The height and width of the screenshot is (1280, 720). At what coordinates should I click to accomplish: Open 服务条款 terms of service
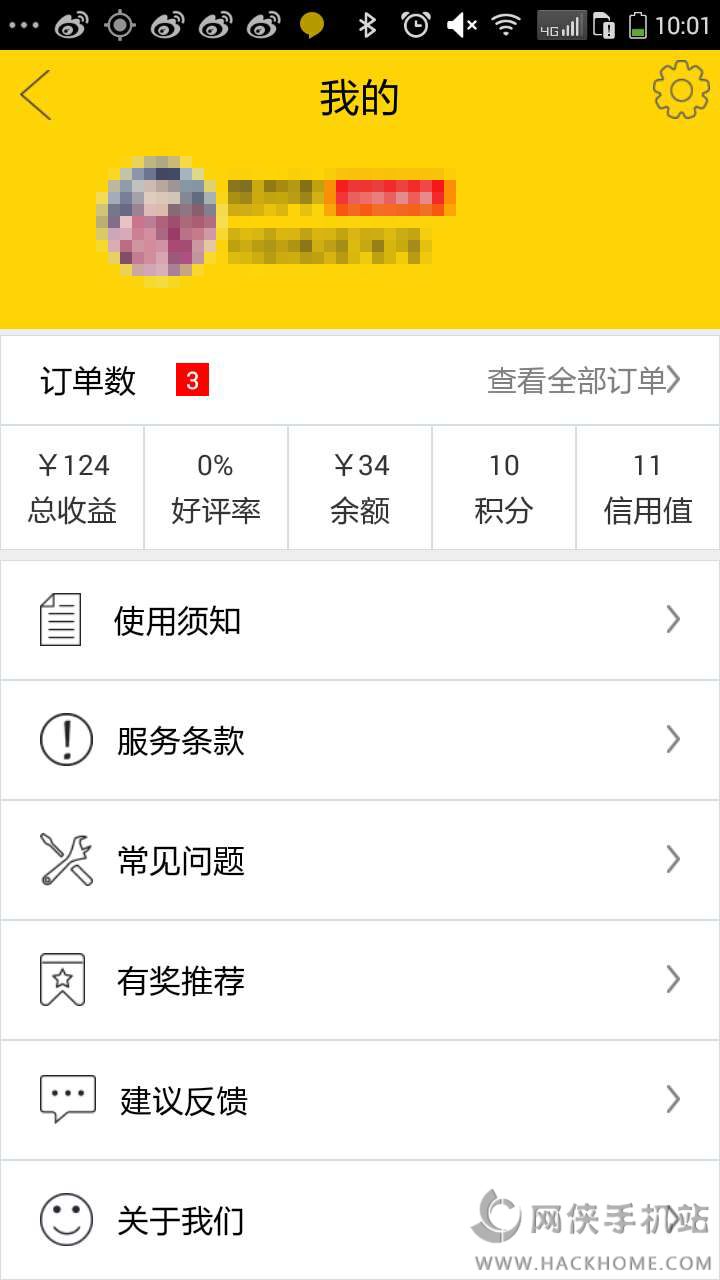360,741
